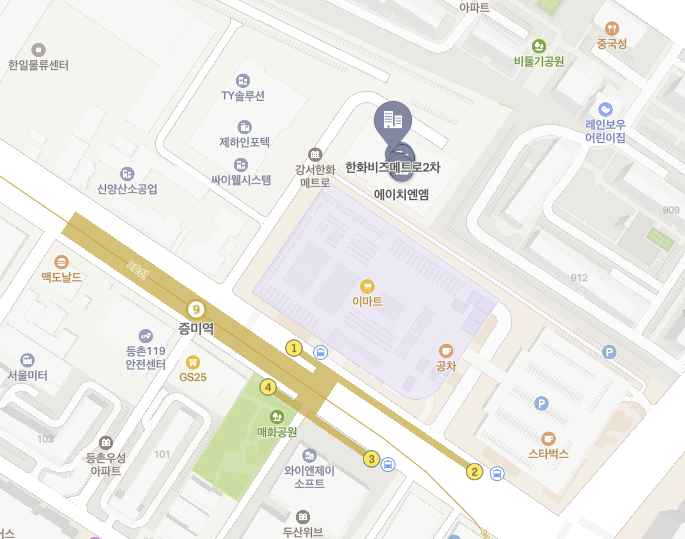Select the 공차 cafe marker
The height and width of the screenshot is (539, 685).
(x=446, y=351)
